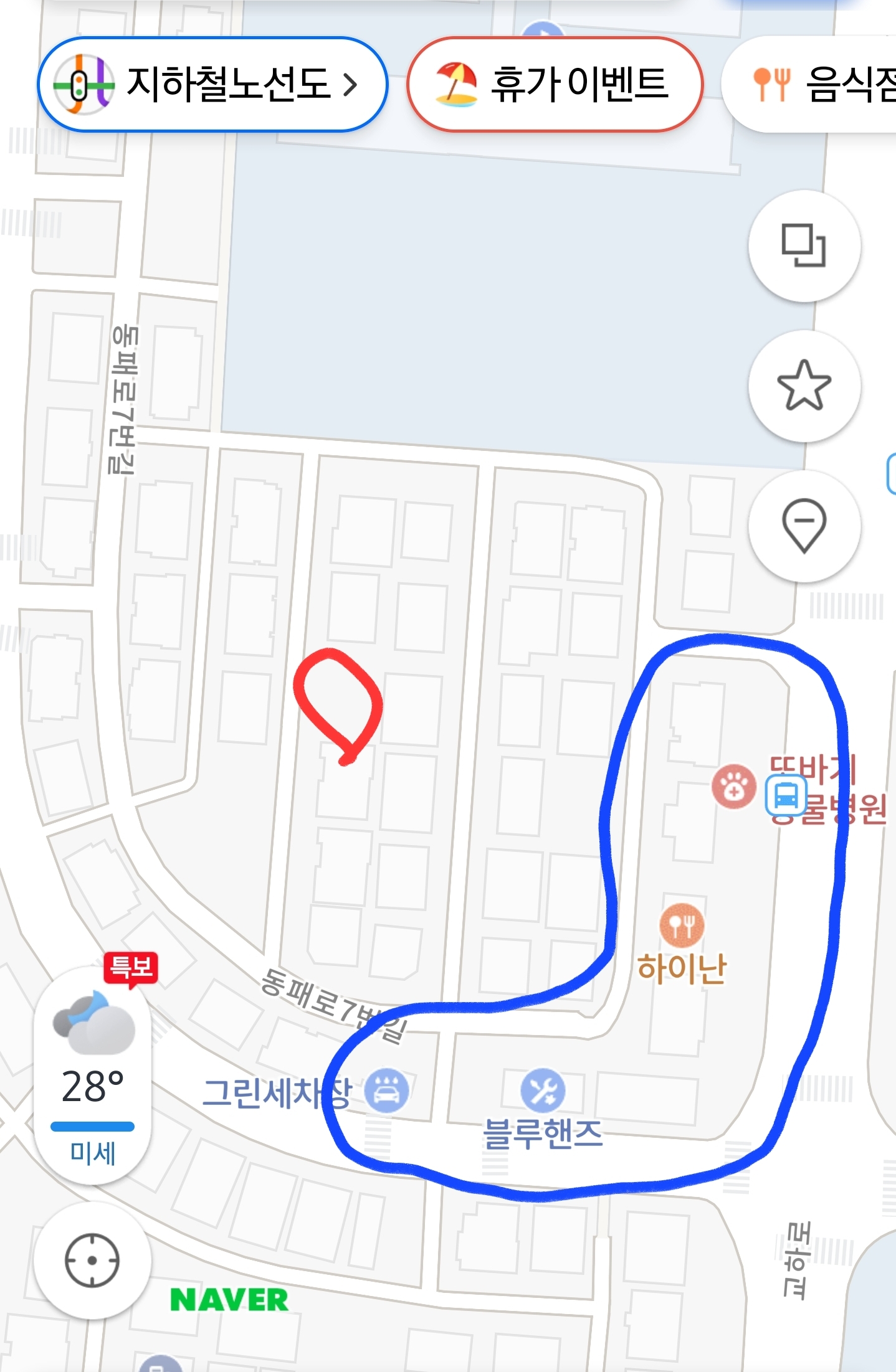Image resolution: width=896 pixels, height=1372 pixels.
Task: Open the 블루핸즈 repair shop marker
Action: click(x=543, y=1091)
